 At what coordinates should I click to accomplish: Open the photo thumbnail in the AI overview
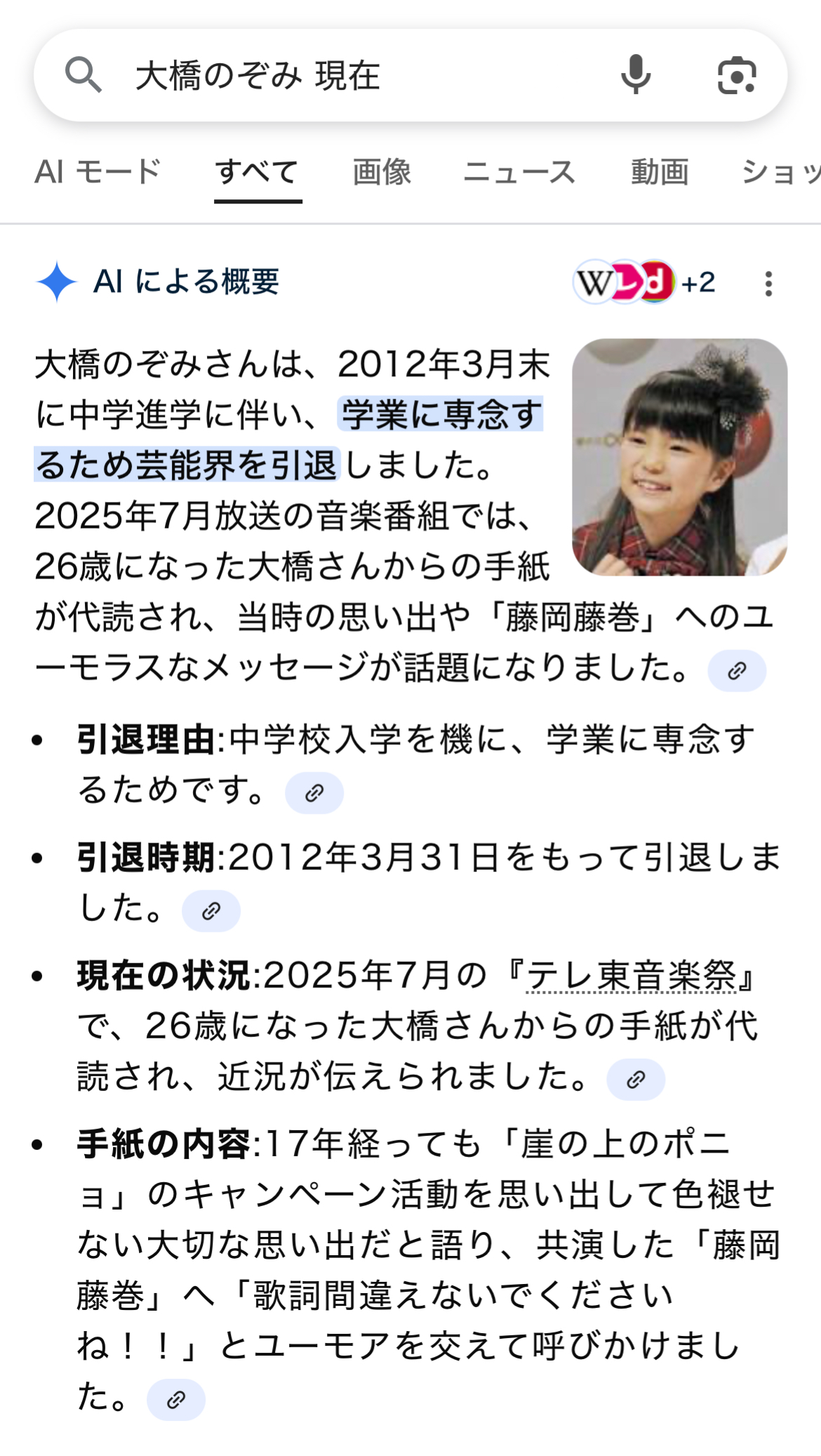click(679, 457)
